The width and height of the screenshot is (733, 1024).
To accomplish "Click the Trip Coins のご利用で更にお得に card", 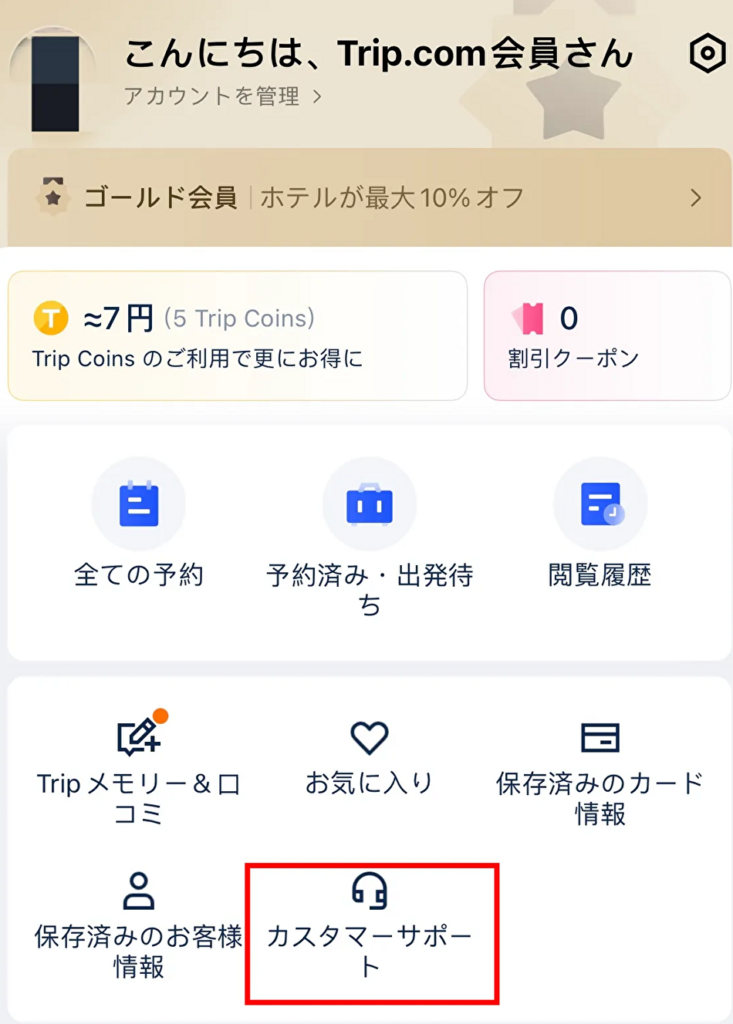I will tap(236, 336).
